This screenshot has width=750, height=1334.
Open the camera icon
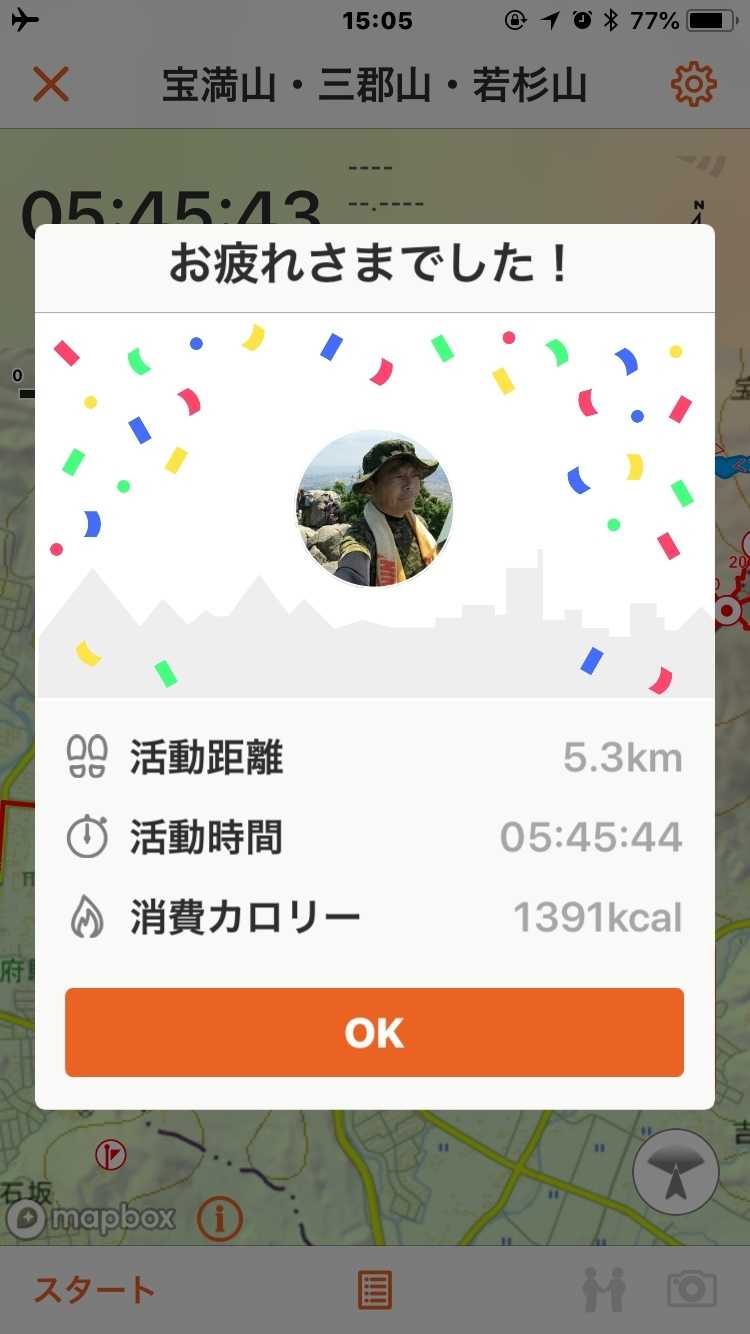point(692,1289)
